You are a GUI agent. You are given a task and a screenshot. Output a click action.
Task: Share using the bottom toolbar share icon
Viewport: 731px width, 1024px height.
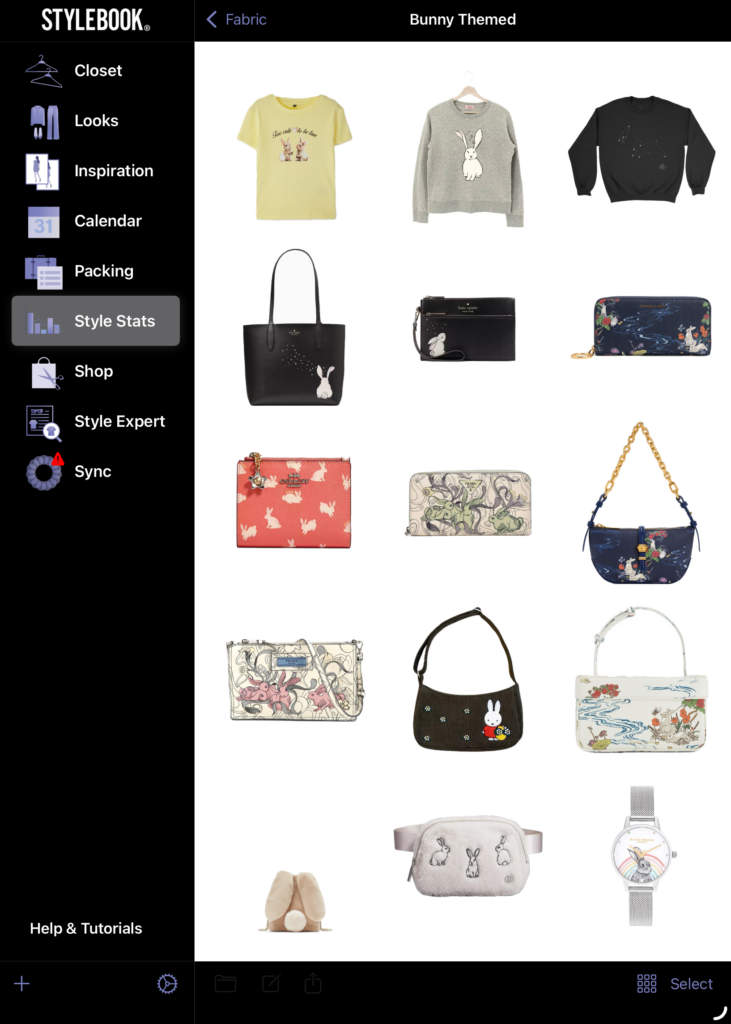click(313, 984)
